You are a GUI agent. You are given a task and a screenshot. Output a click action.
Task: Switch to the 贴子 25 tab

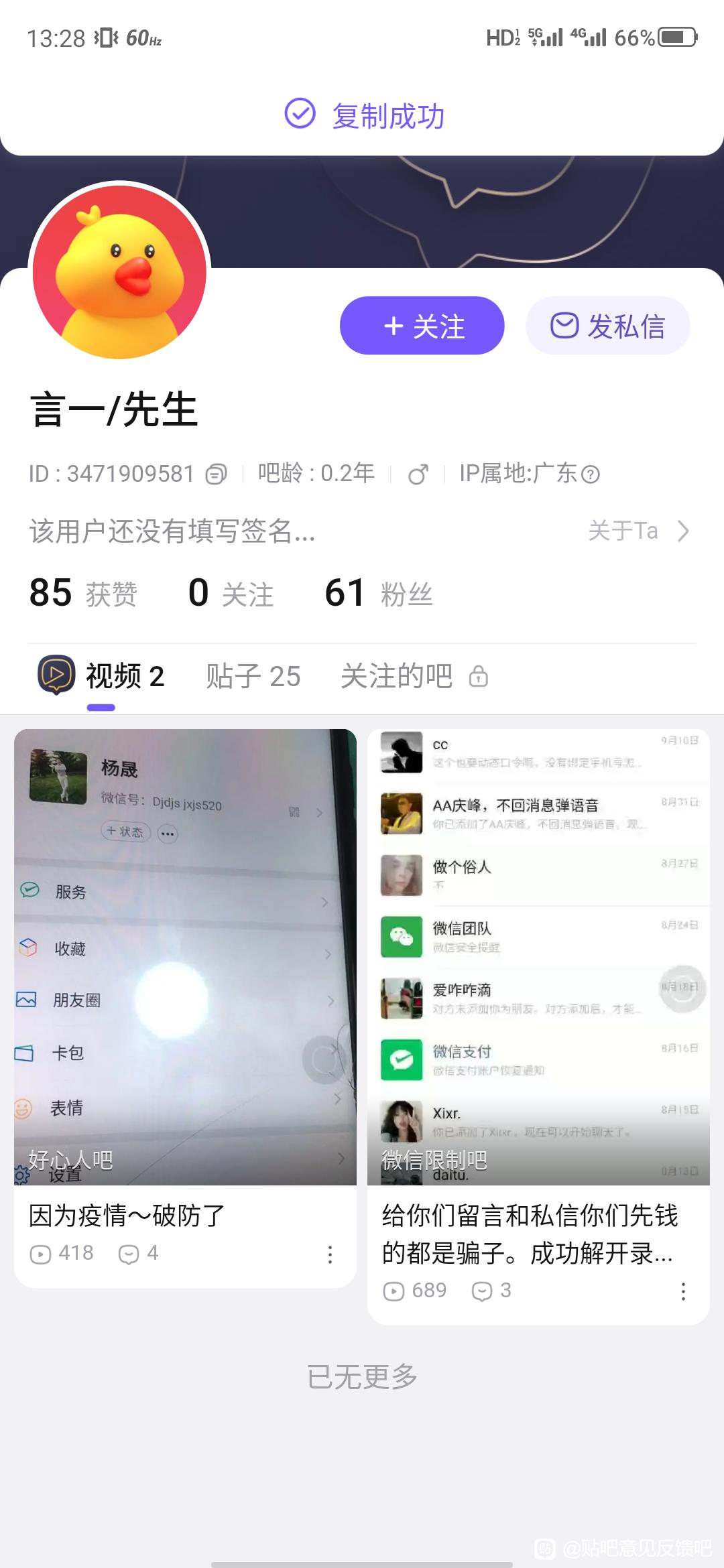point(253,676)
